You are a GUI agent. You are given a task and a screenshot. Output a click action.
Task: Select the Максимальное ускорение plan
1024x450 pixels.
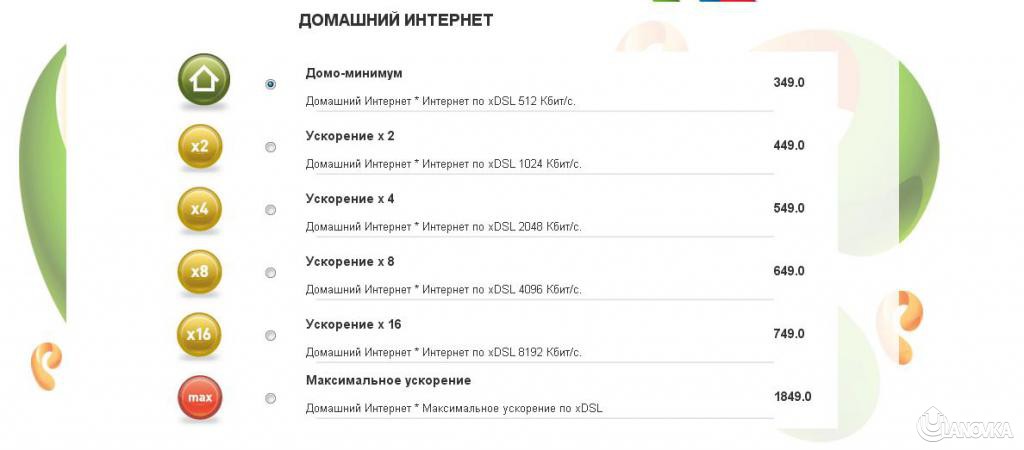271,398
